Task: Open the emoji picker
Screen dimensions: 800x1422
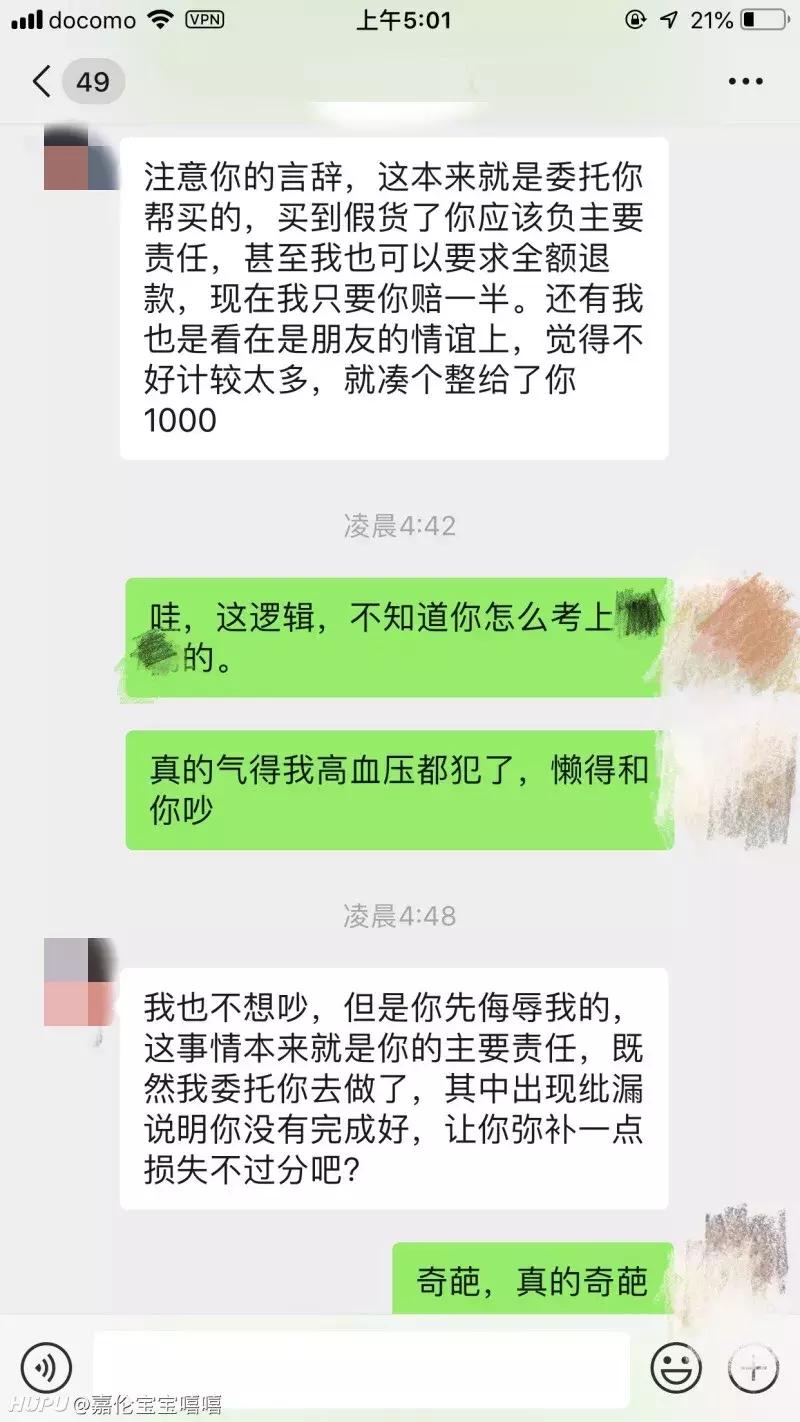Action: click(x=679, y=1365)
